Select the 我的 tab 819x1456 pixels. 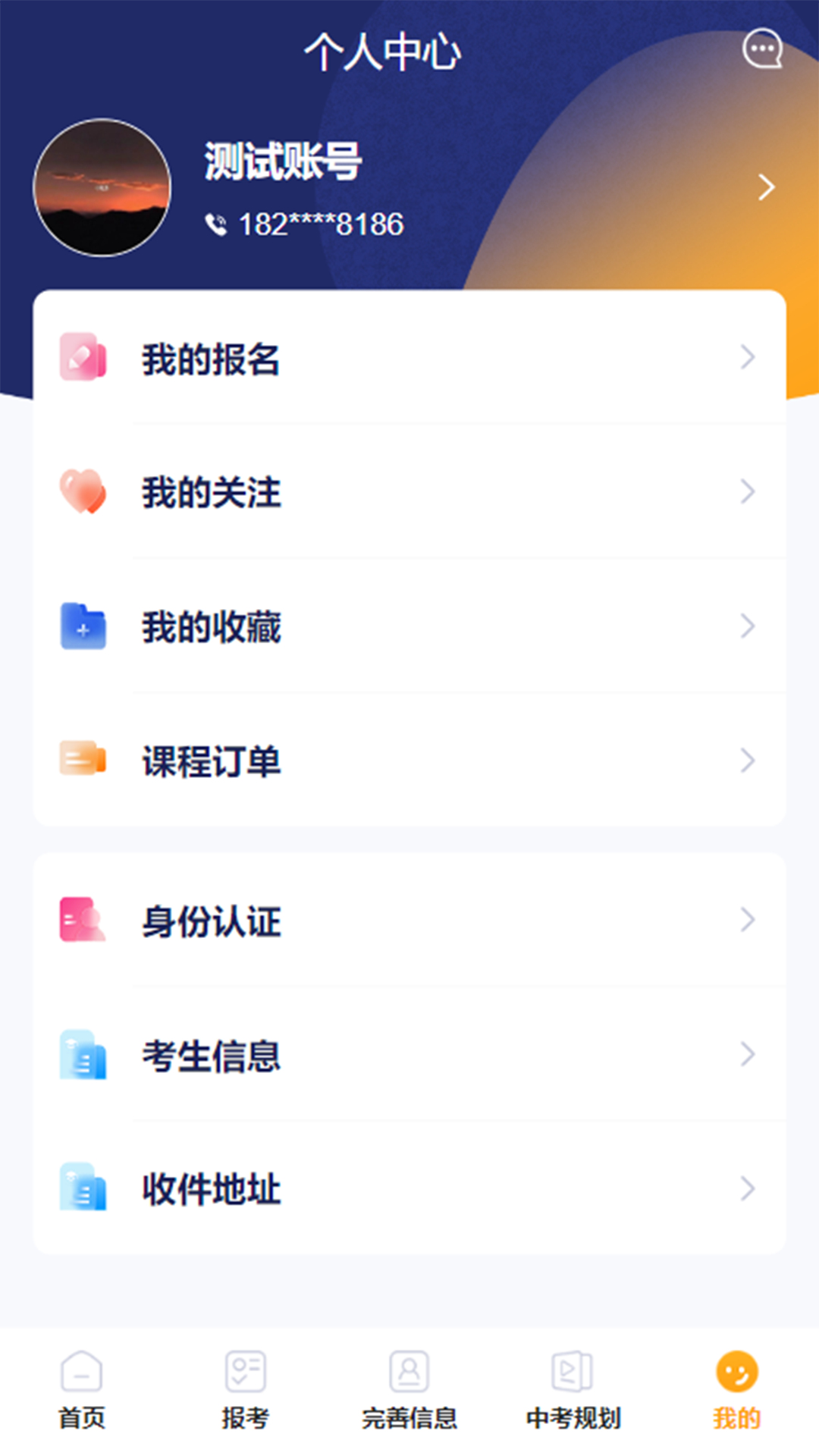(x=737, y=1391)
